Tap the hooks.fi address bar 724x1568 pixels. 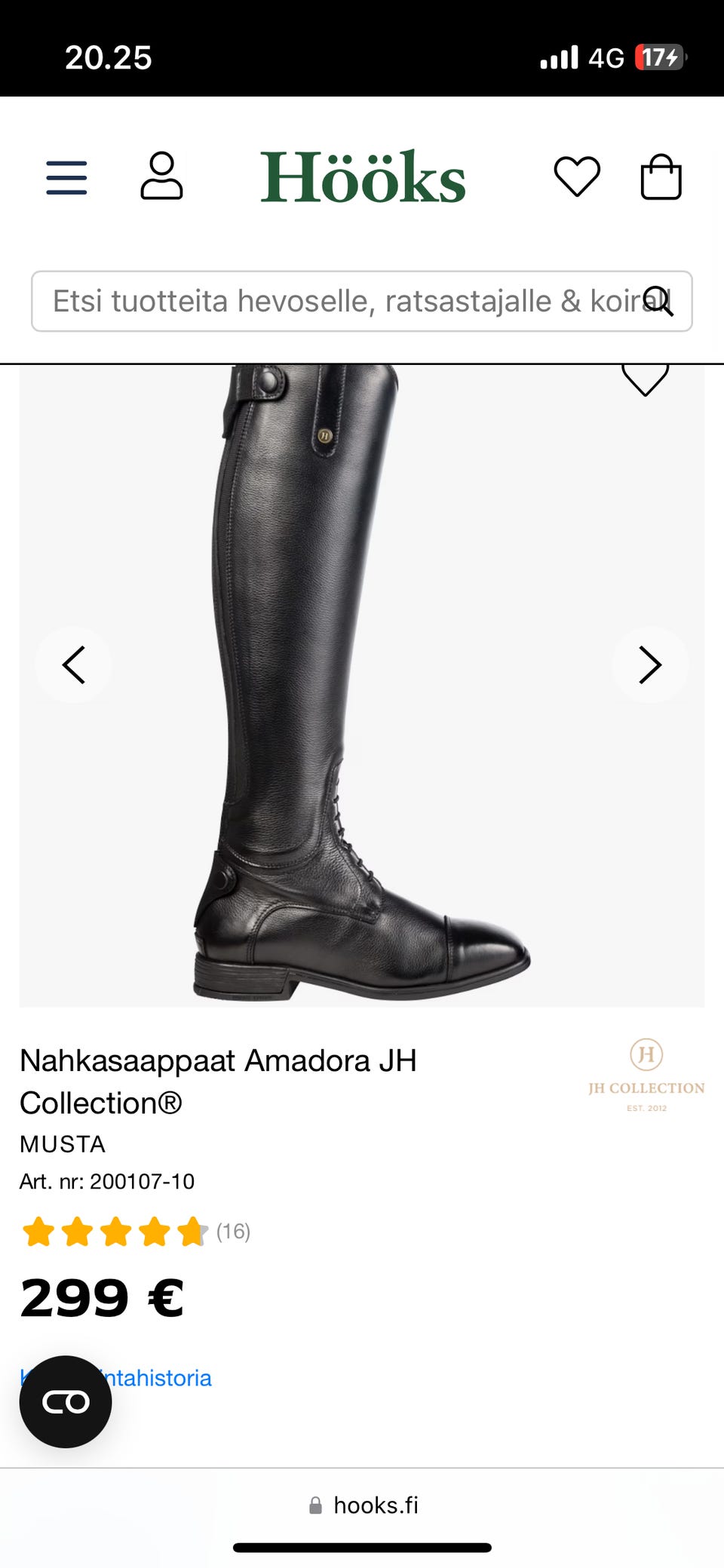tap(364, 1505)
